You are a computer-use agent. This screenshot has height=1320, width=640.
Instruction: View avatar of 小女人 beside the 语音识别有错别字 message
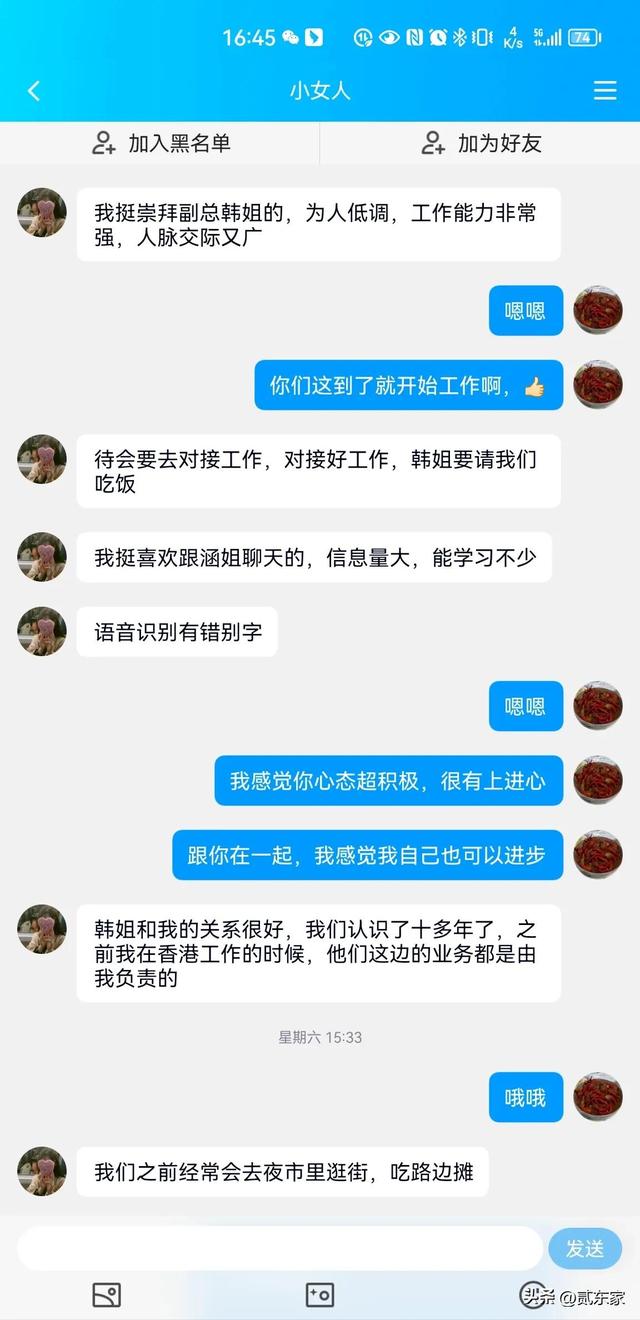[42, 631]
